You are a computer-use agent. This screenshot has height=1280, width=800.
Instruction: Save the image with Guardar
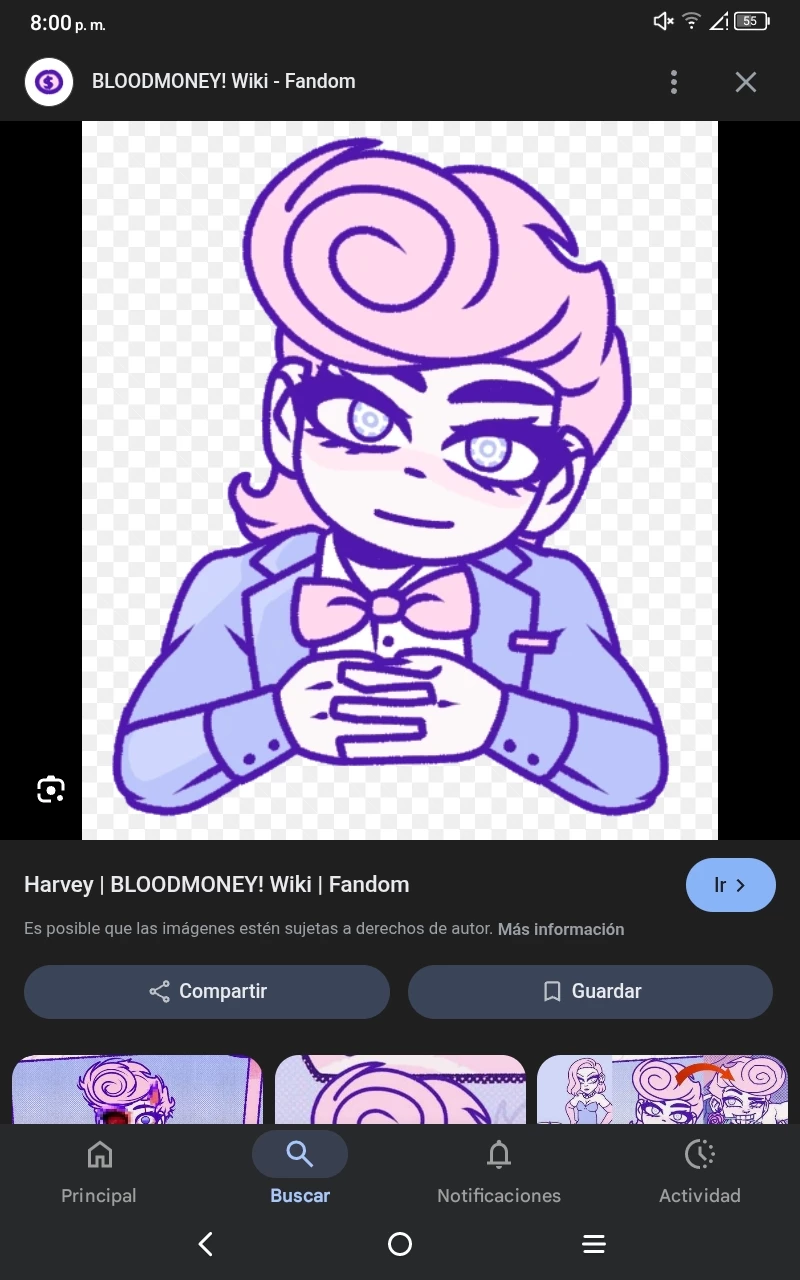(x=590, y=991)
